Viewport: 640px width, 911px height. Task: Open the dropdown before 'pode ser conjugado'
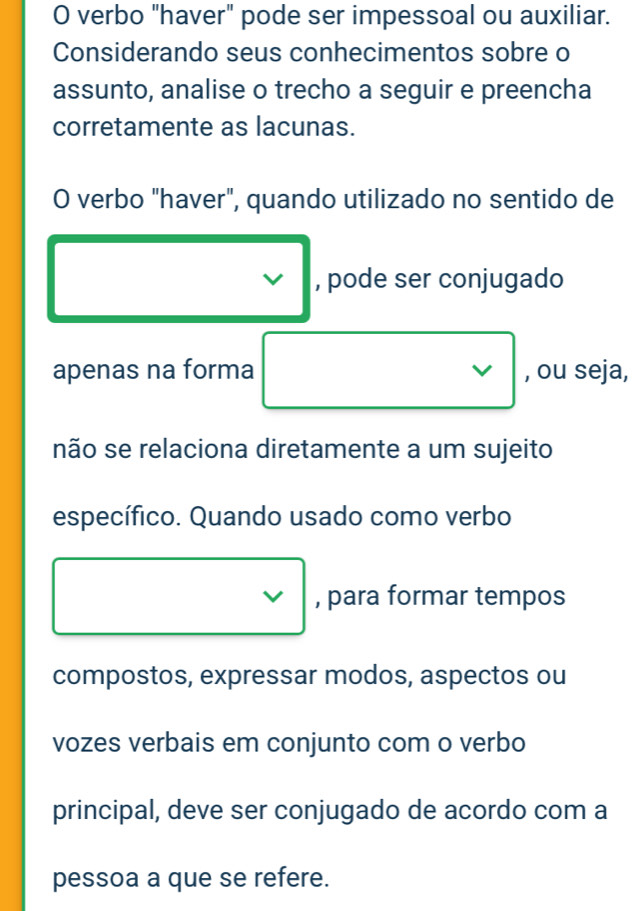click(x=178, y=278)
